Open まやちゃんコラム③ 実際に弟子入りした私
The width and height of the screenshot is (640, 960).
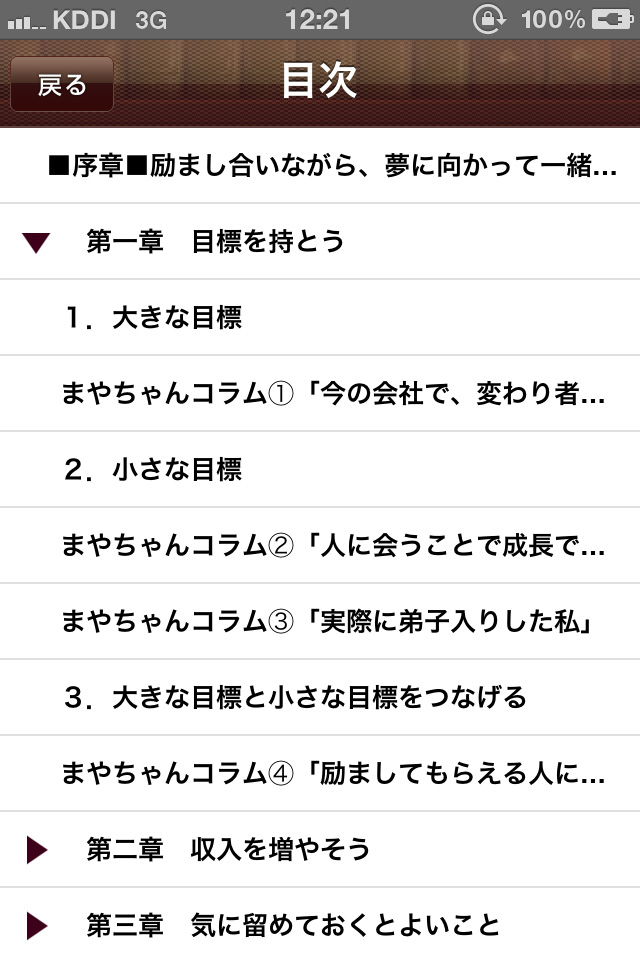click(320, 622)
